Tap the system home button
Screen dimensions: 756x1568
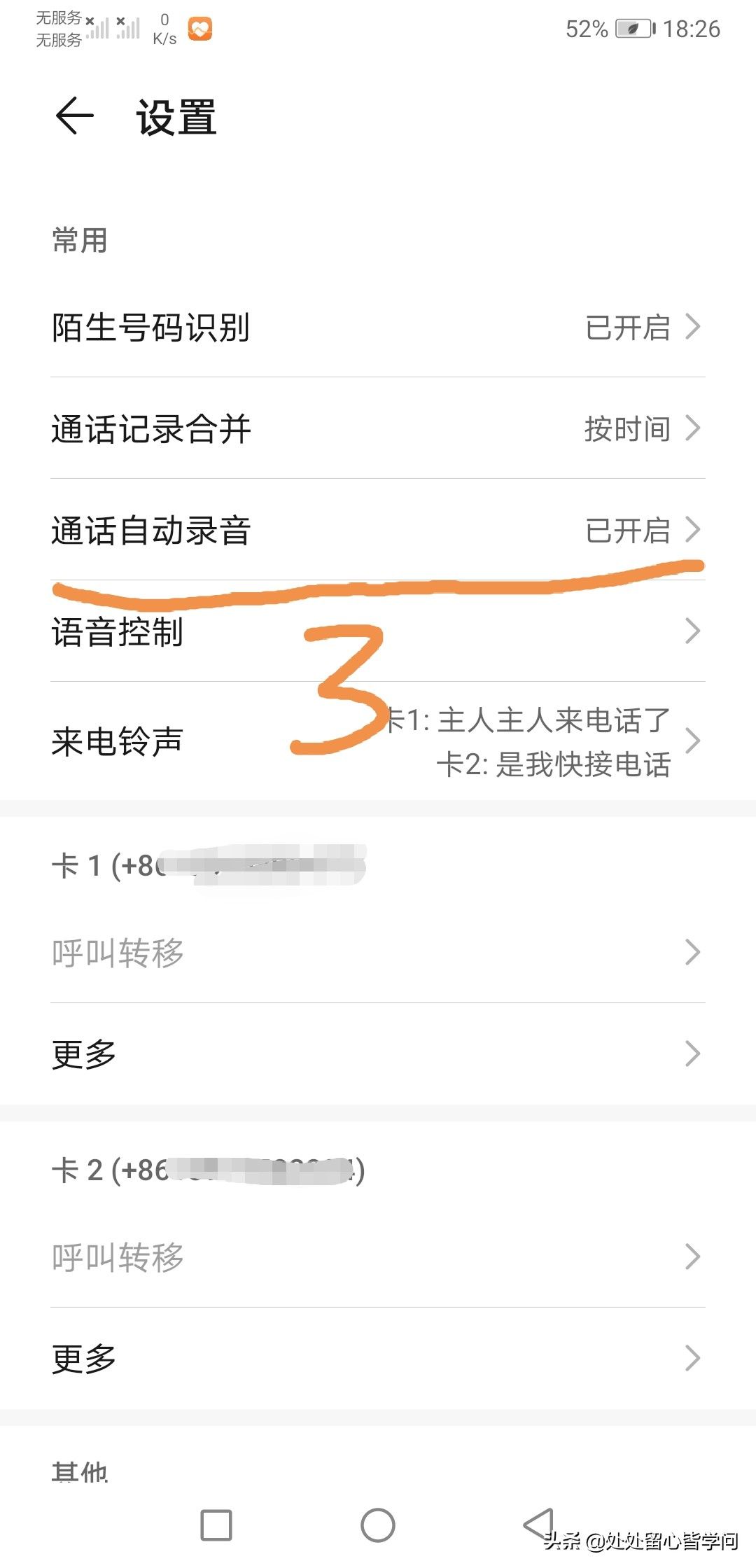click(378, 1525)
